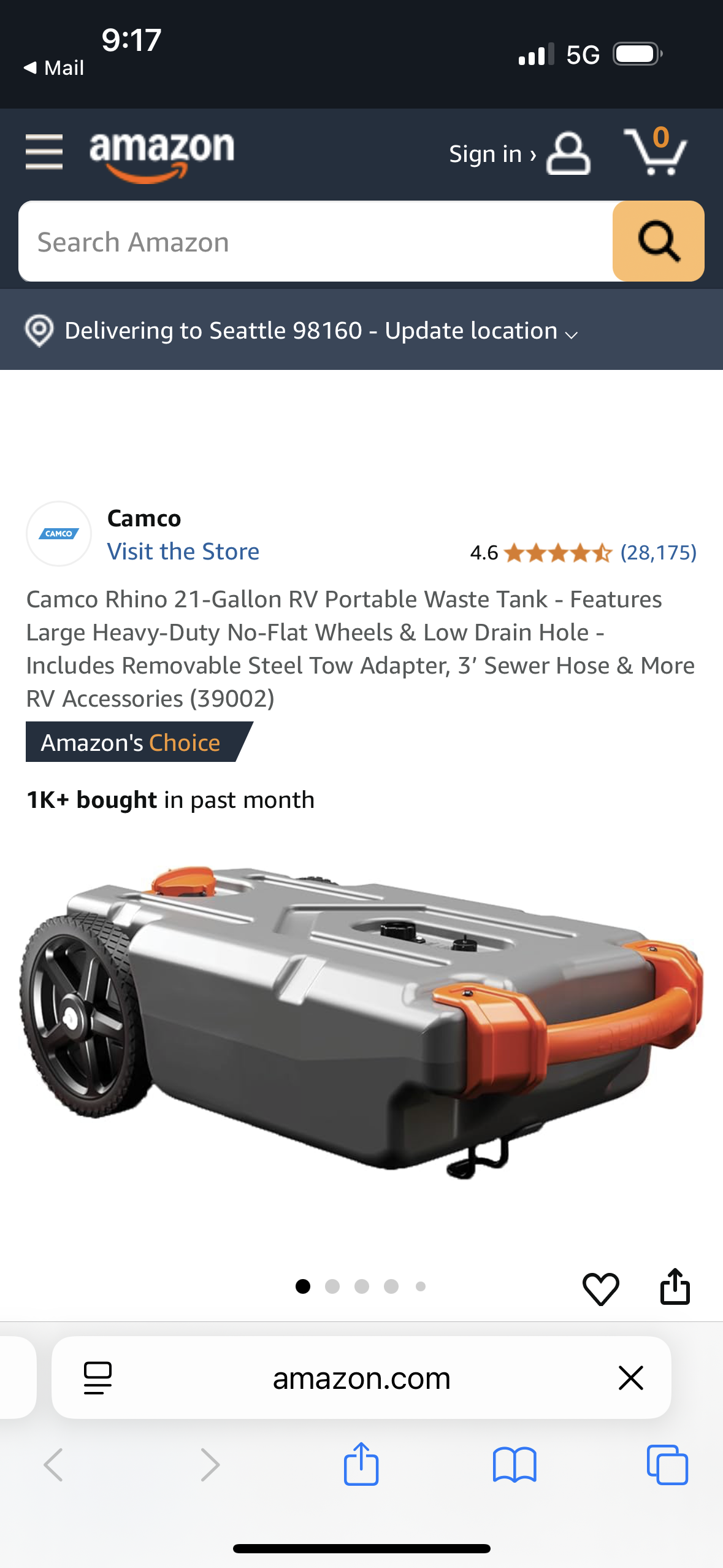Open the 28,175 ratings reviews
723x1568 pixels.
tap(658, 553)
